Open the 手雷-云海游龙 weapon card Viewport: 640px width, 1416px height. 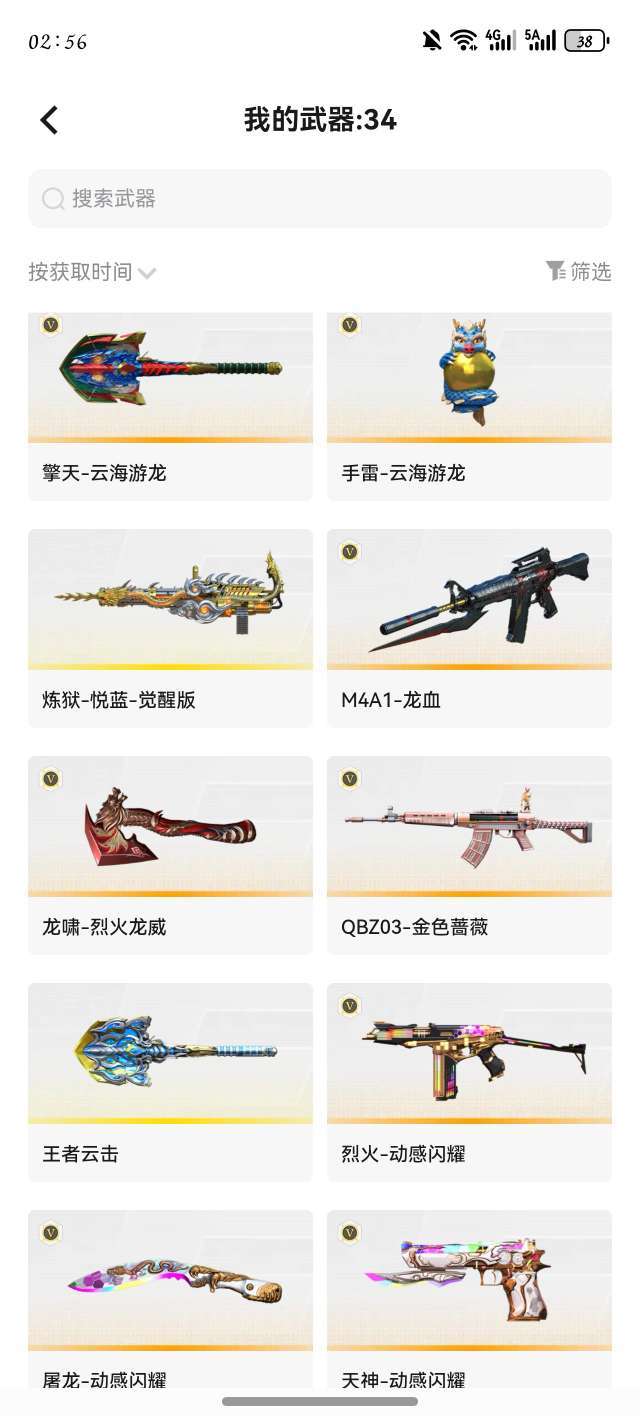[469, 406]
